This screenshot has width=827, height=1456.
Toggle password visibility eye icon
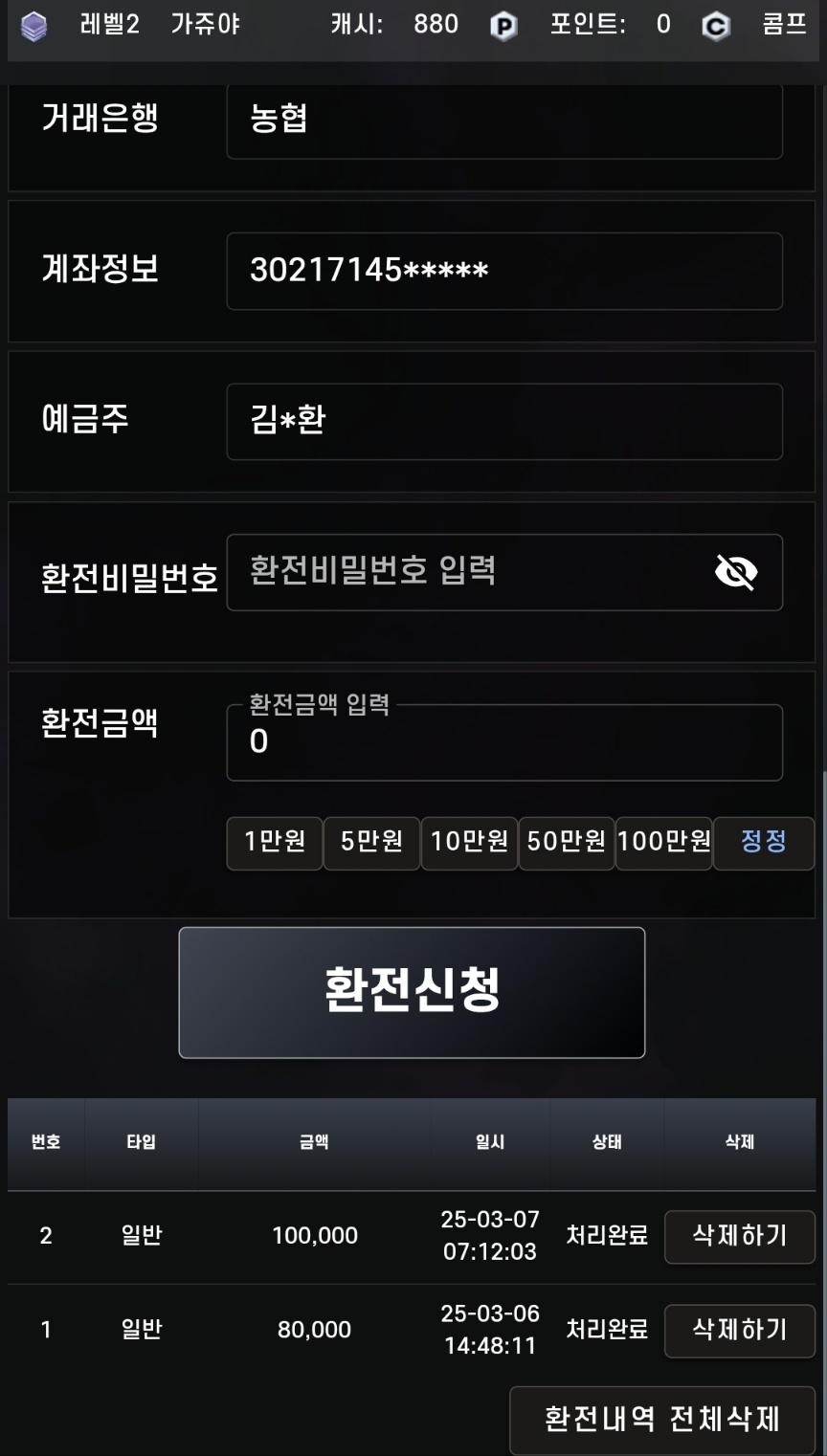point(736,572)
